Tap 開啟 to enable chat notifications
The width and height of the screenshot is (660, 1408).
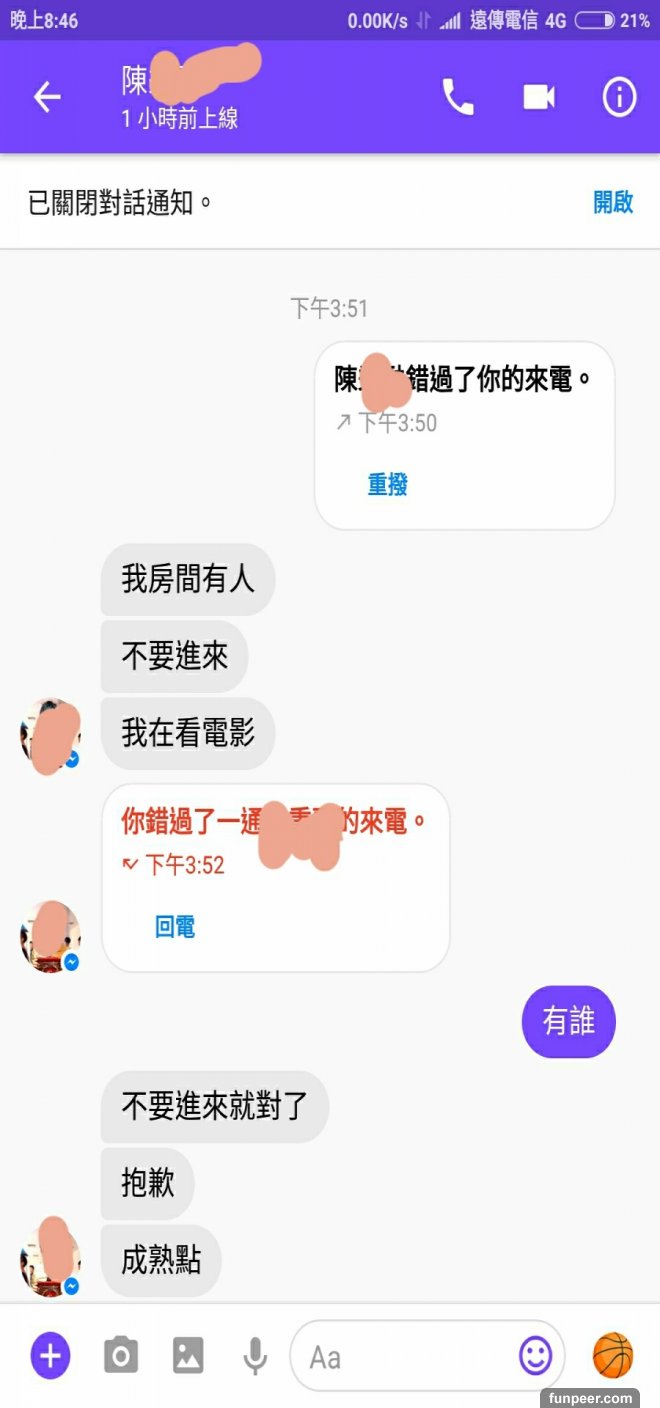coord(613,202)
